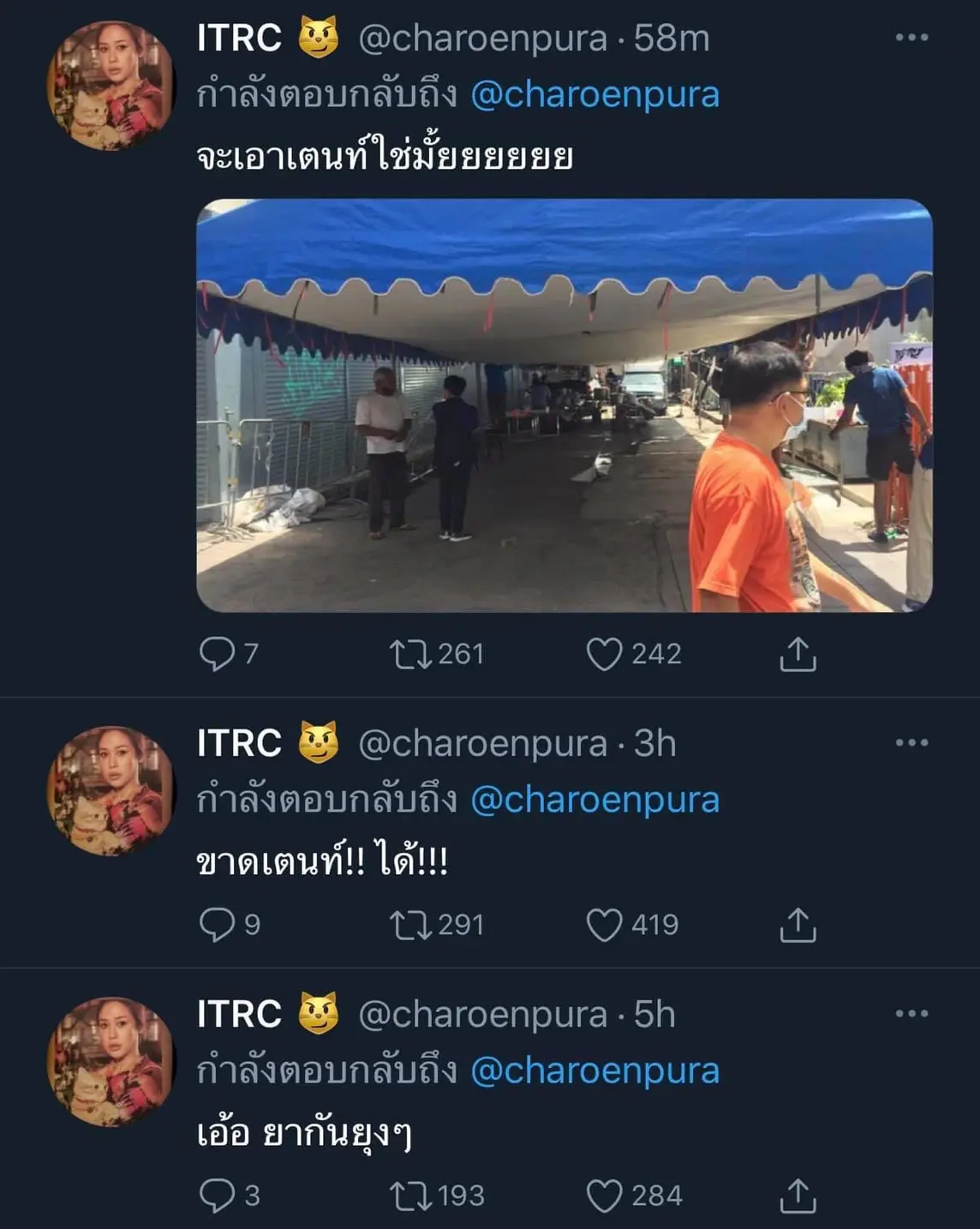This screenshot has width=980, height=1229.
Task: Open @charoenpura mention link in 58m tweet
Action: [595, 94]
